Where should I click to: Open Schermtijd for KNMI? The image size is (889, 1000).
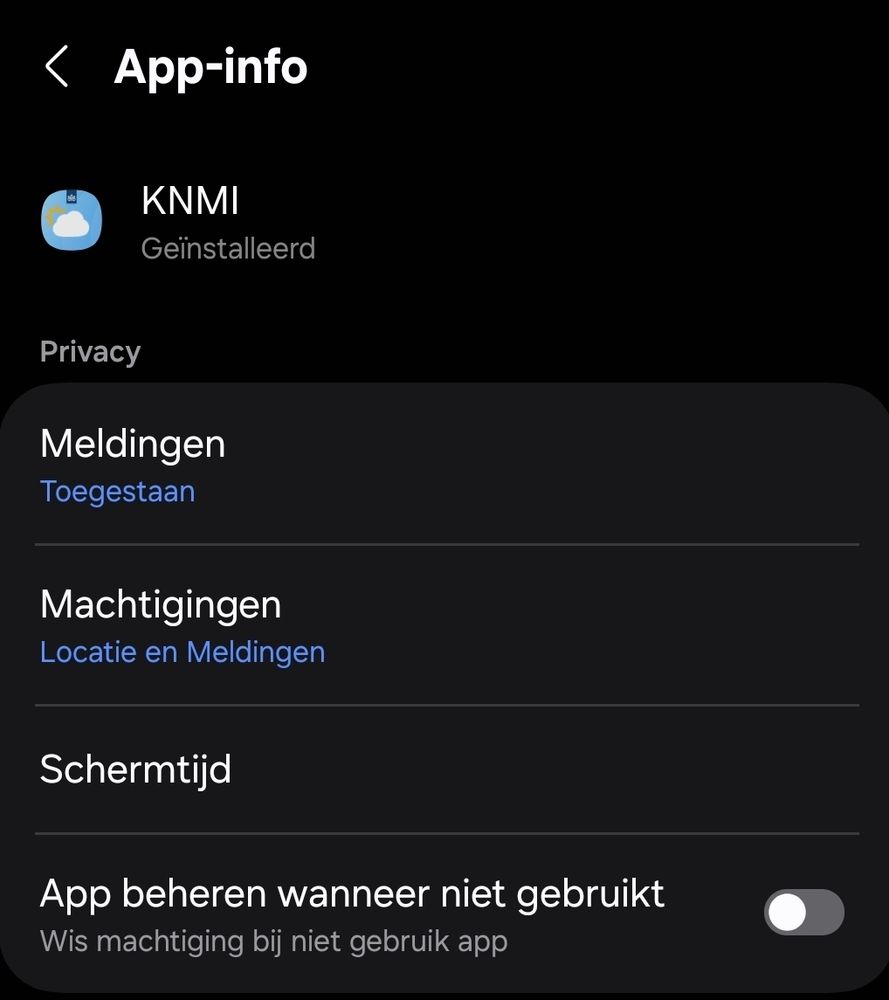tap(444, 769)
